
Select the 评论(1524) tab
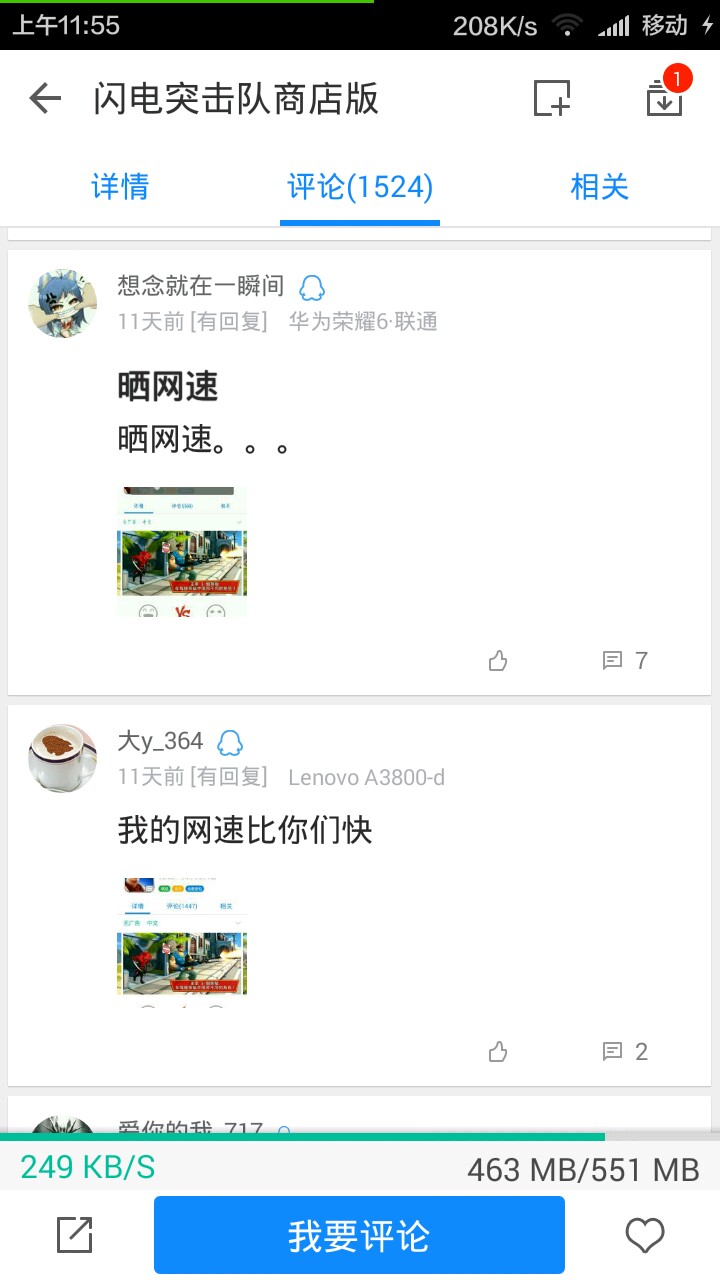360,187
